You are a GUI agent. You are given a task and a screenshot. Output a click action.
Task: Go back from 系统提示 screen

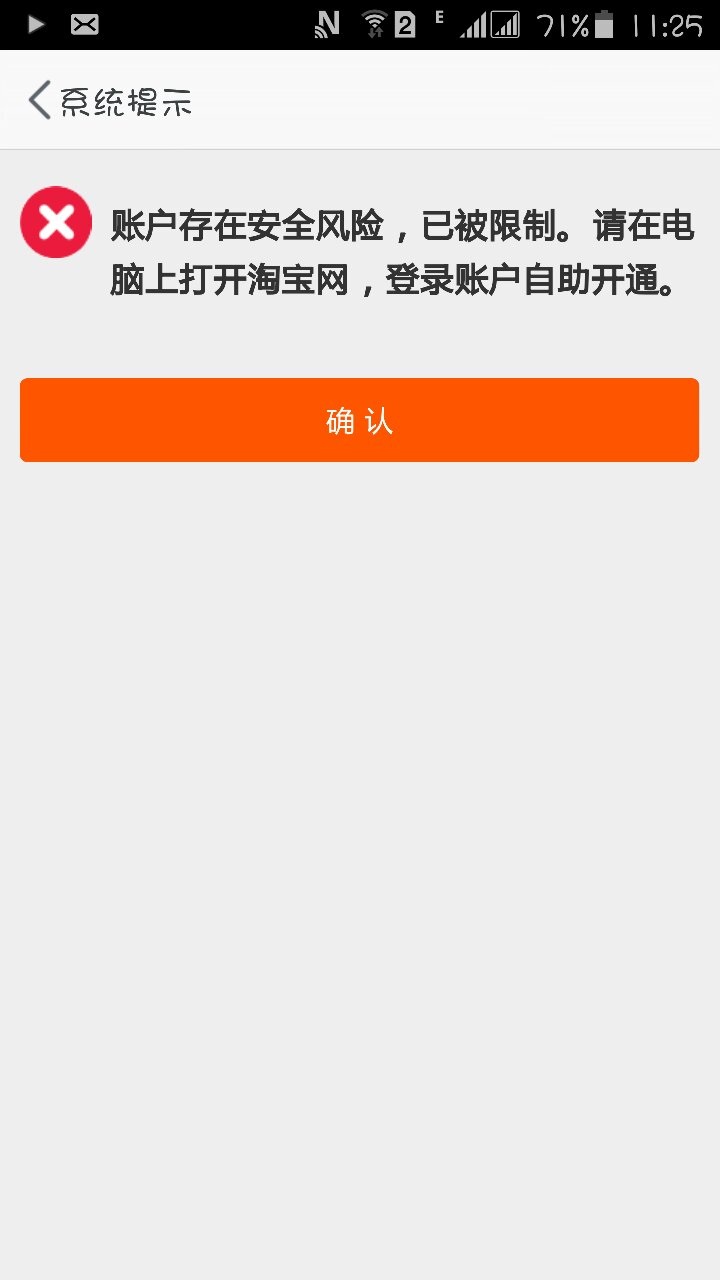[40, 101]
